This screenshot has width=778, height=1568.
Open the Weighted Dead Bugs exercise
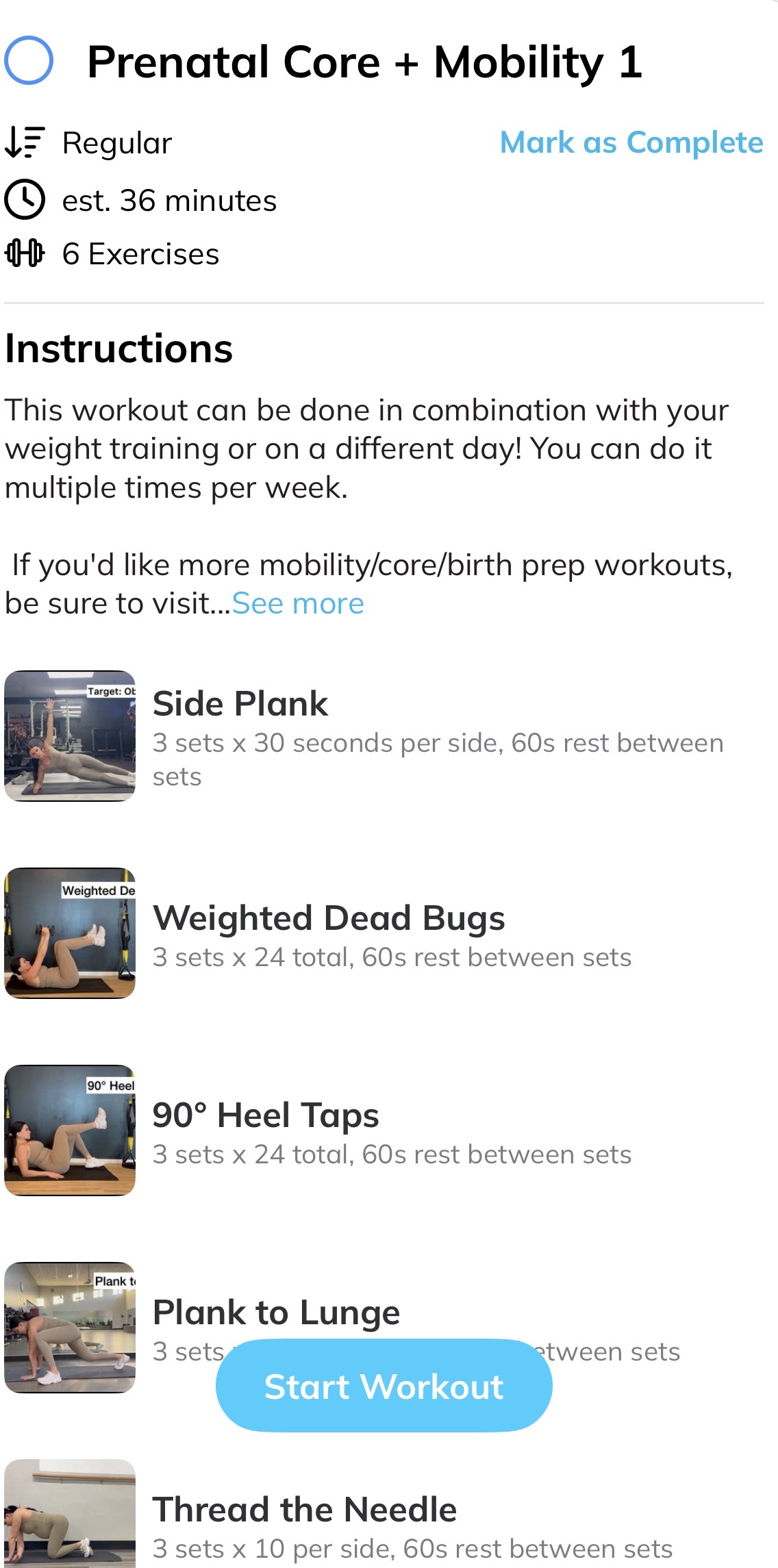pyautogui.click(x=329, y=918)
